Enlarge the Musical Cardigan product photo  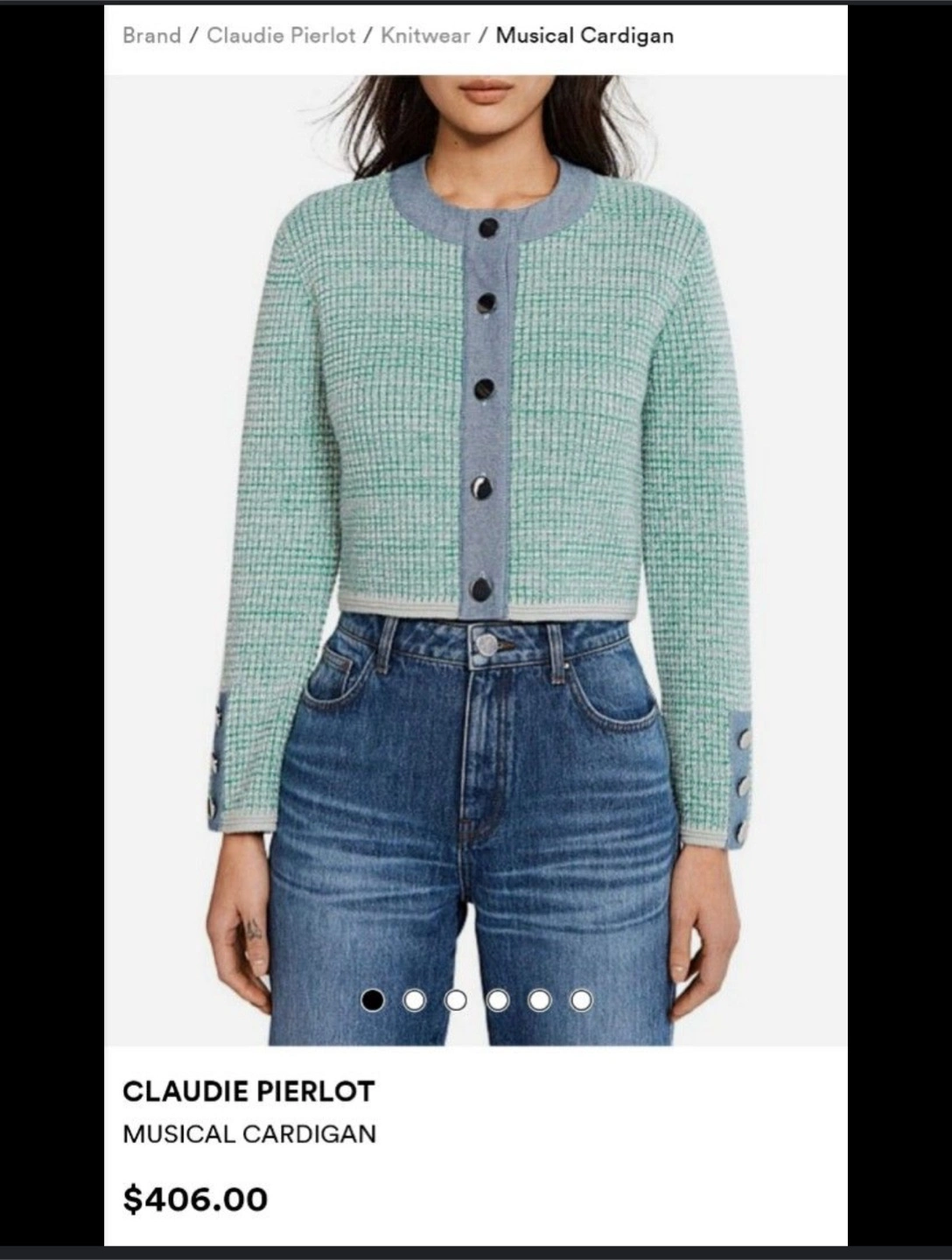[476, 560]
